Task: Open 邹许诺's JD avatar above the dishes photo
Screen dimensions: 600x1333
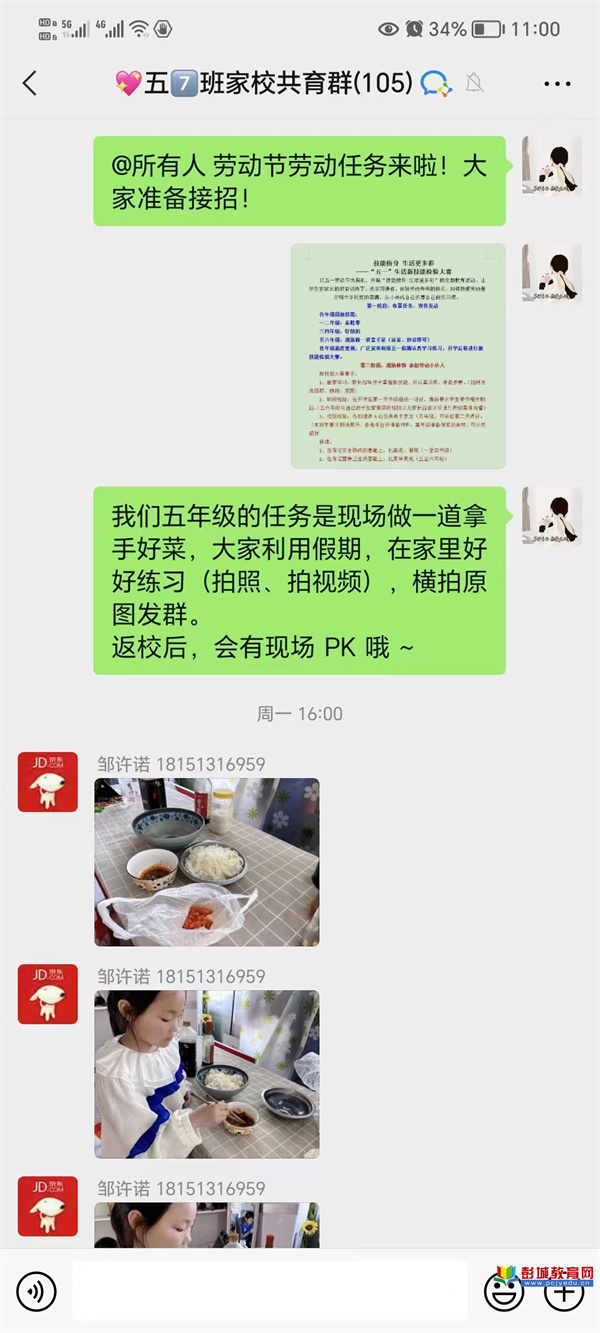Action: click(x=48, y=782)
